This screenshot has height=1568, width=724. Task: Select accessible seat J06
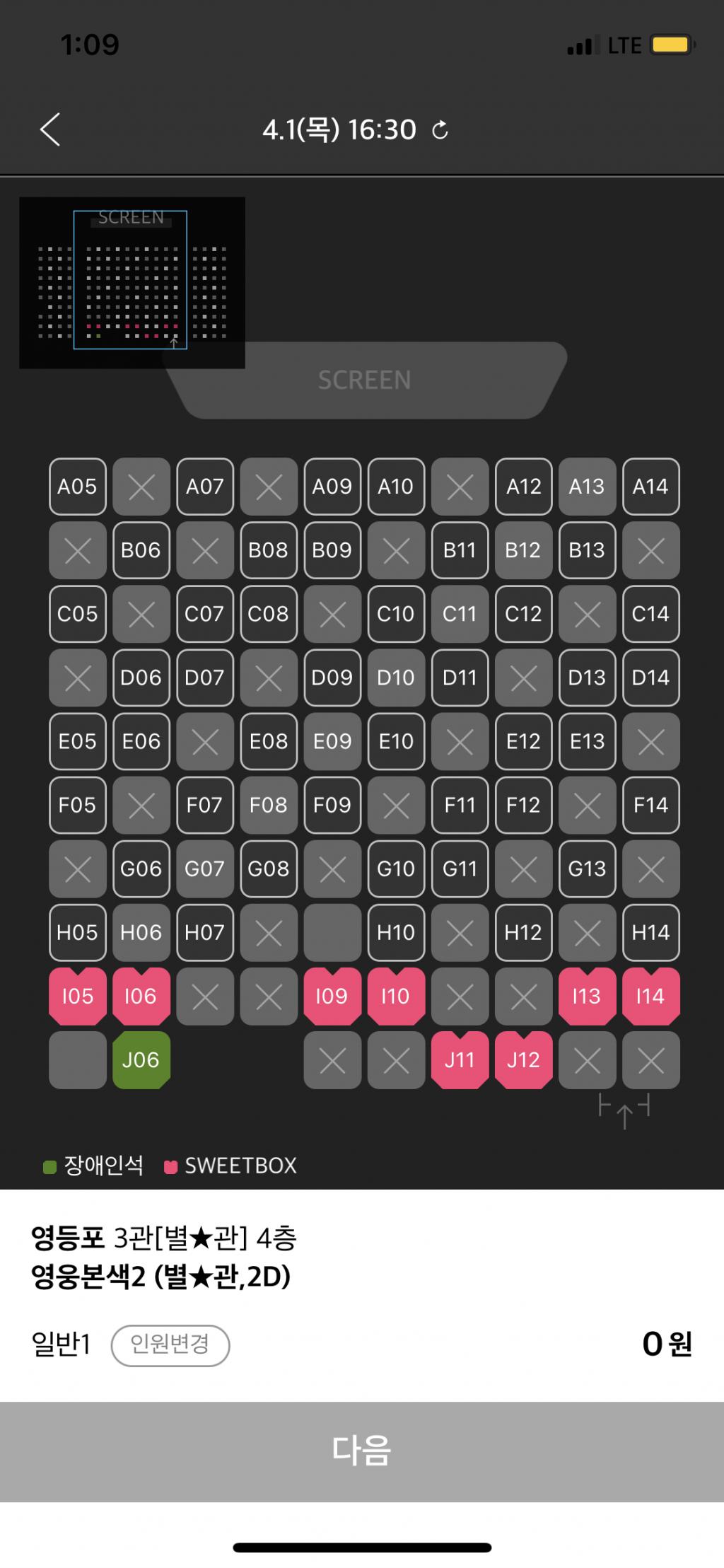[141, 1059]
